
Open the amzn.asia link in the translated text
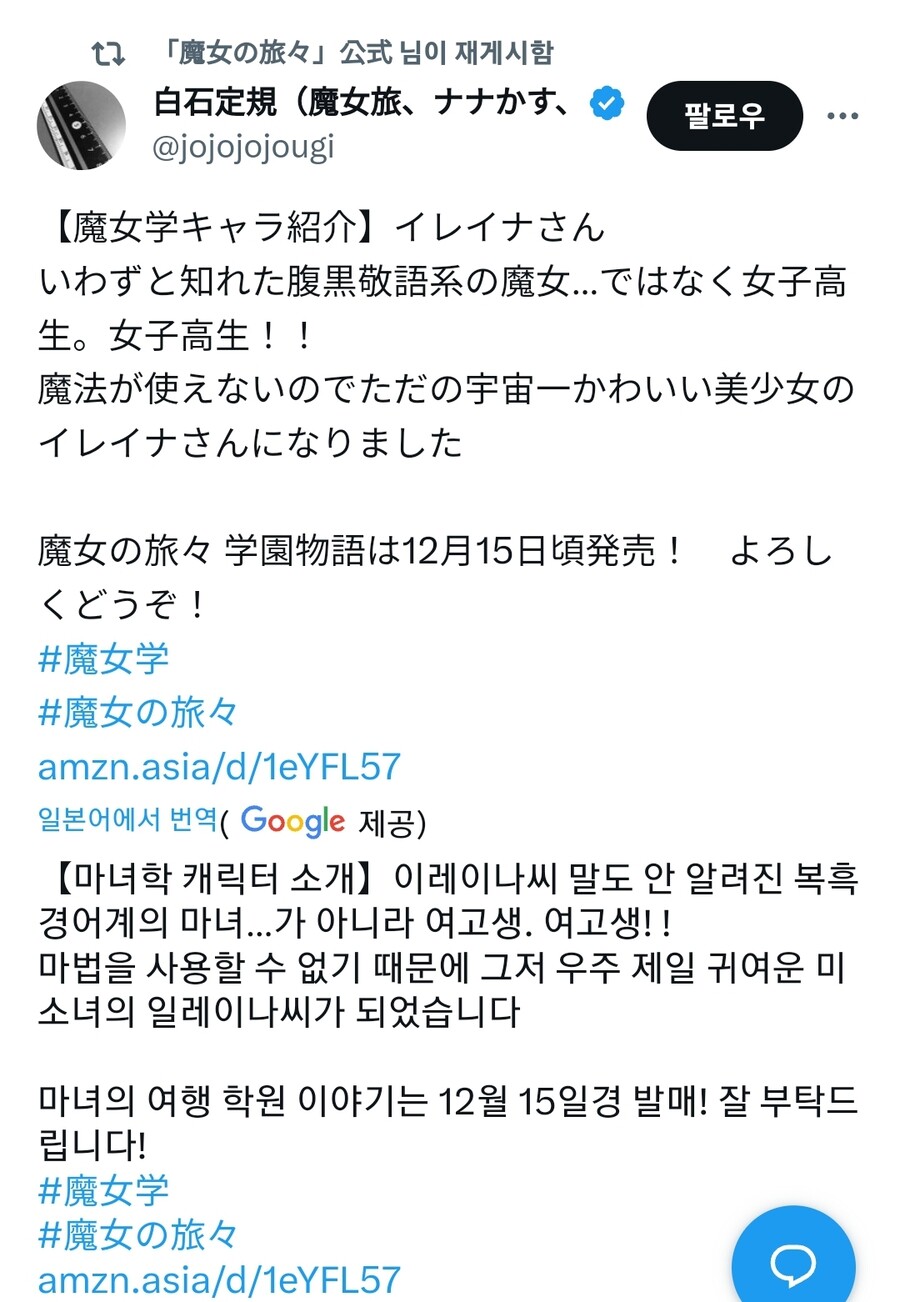coord(219,1279)
